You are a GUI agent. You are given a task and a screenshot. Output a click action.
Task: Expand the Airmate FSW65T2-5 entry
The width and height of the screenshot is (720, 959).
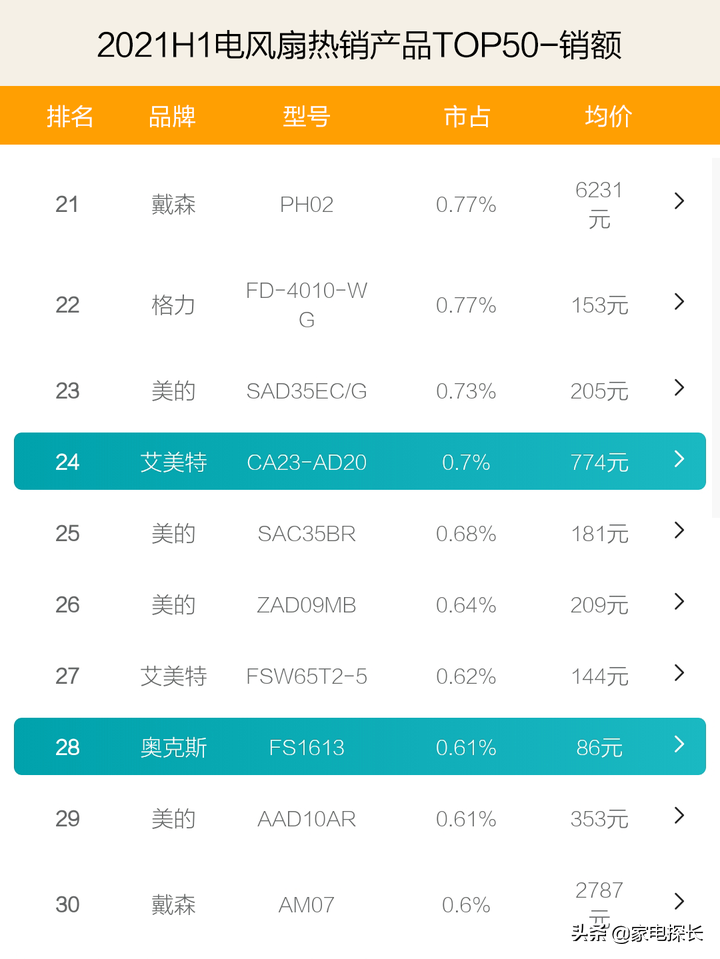click(679, 675)
